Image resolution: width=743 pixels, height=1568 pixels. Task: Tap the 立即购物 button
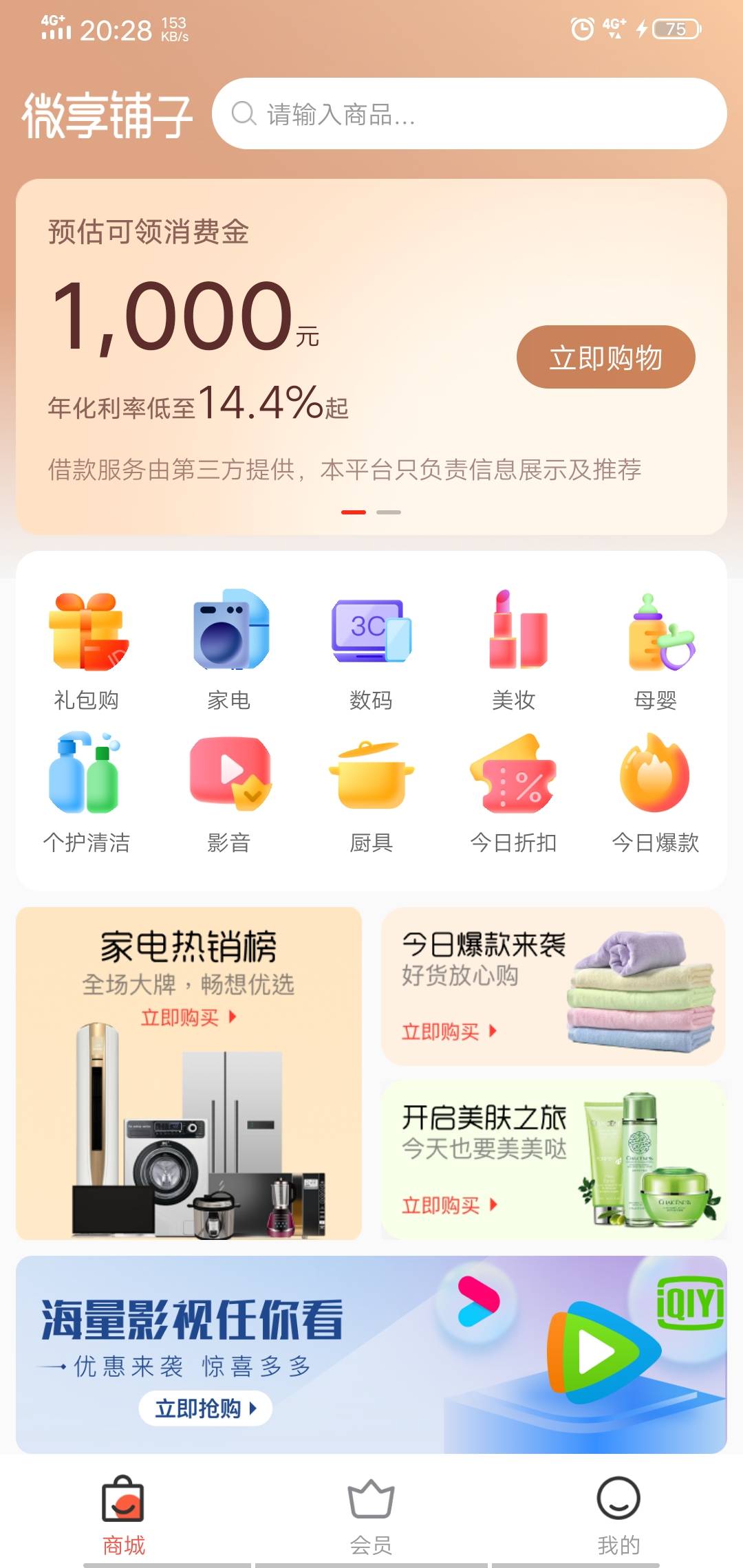[605, 357]
